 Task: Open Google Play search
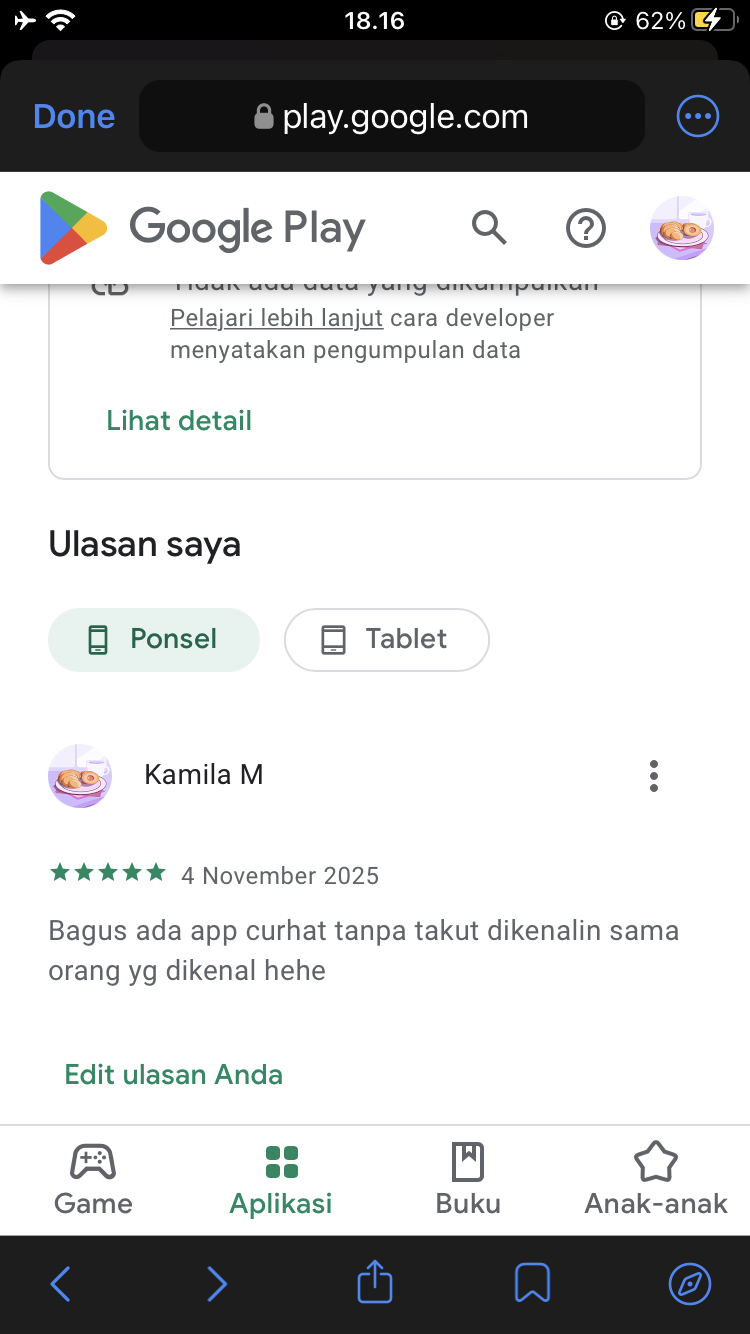pos(489,229)
